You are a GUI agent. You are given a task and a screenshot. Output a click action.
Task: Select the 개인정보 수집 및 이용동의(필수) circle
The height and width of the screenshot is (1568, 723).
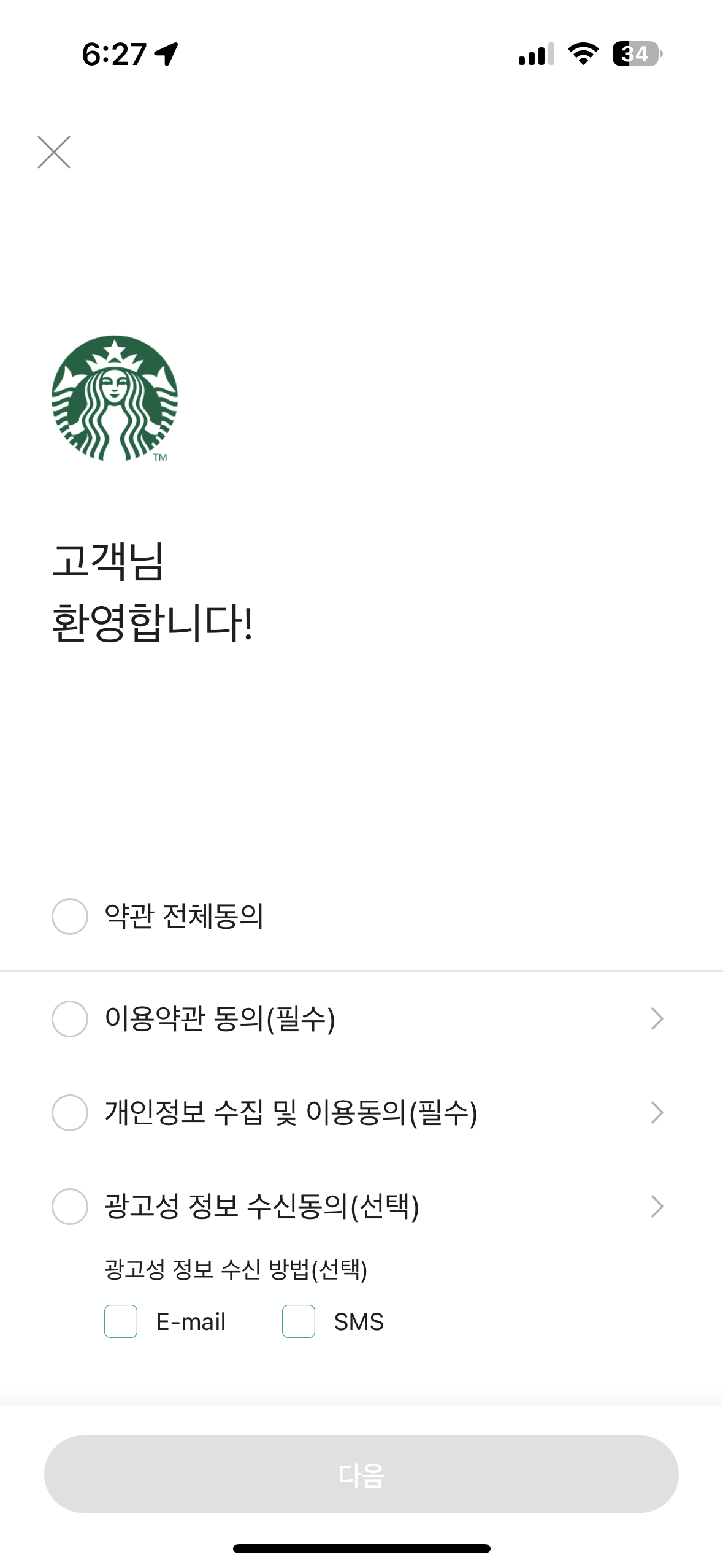69,1112
